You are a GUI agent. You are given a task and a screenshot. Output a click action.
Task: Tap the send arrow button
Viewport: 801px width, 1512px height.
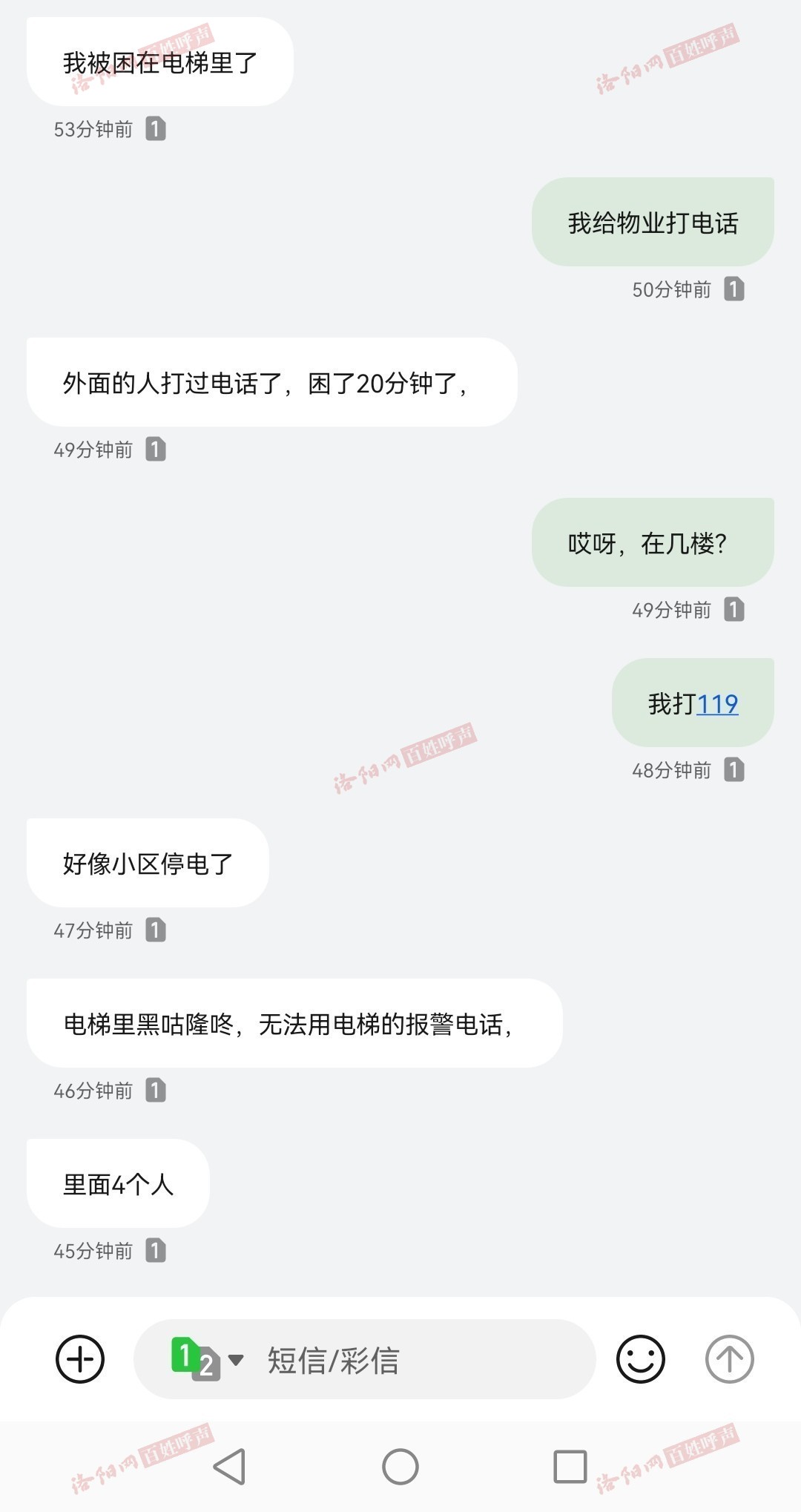tap(729, 1359)
